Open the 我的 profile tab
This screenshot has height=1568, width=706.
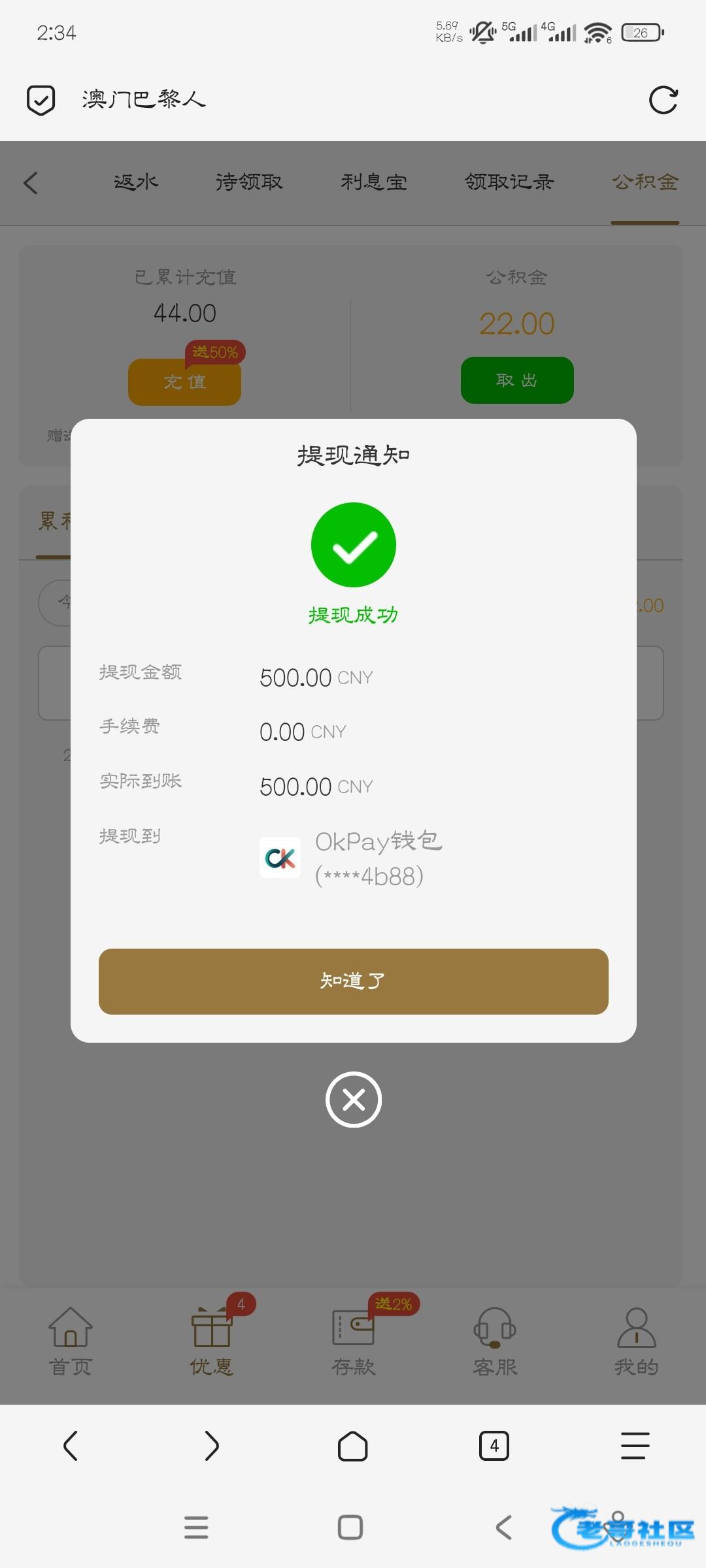pos(636,1341)
